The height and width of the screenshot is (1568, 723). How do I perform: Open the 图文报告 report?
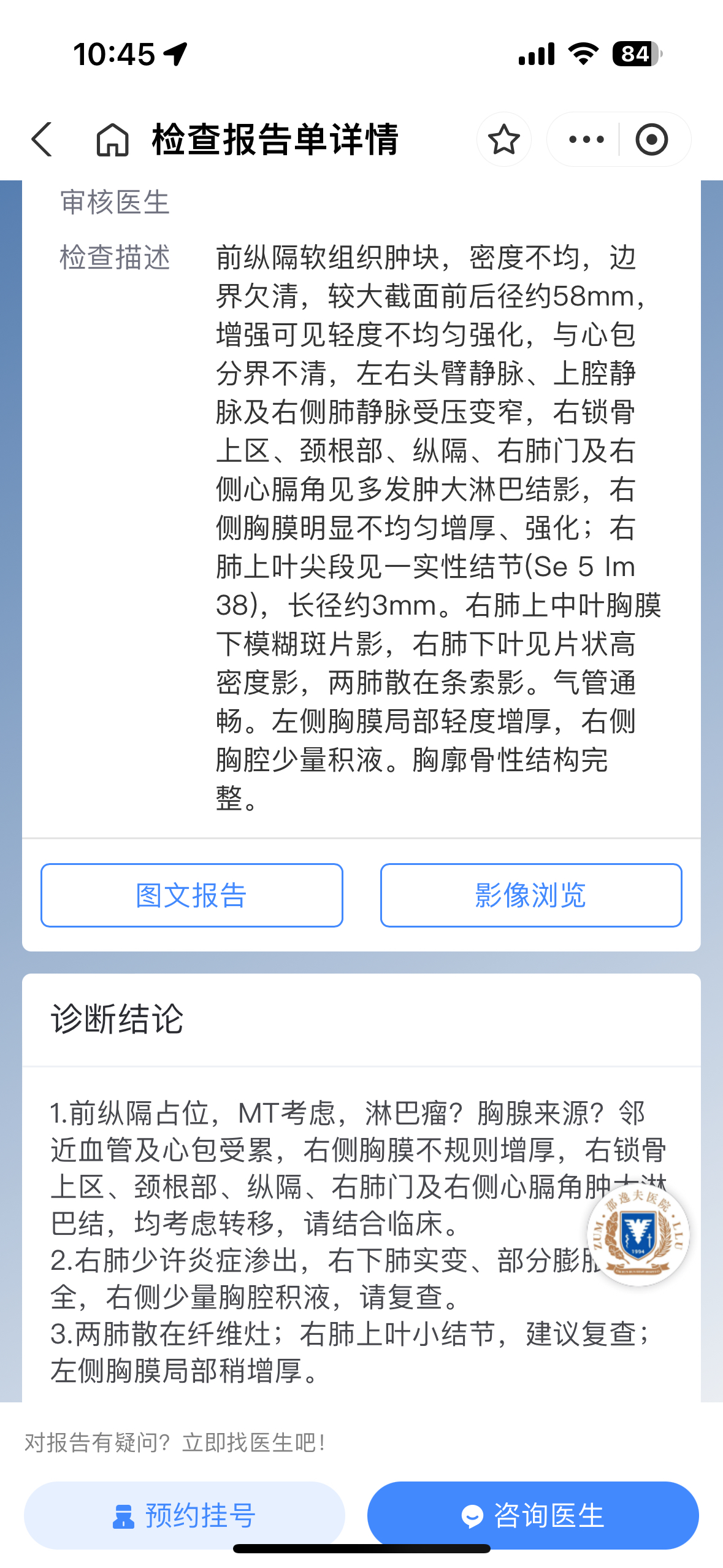[x=191, y=895]
